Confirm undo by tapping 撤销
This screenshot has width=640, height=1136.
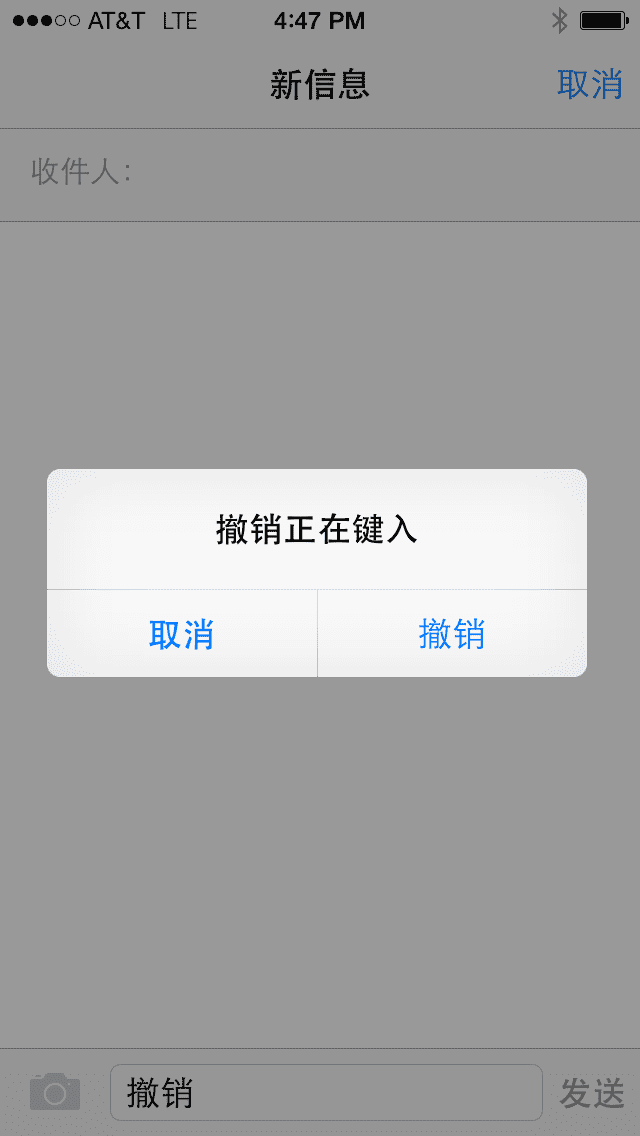[x=452, y=634]
